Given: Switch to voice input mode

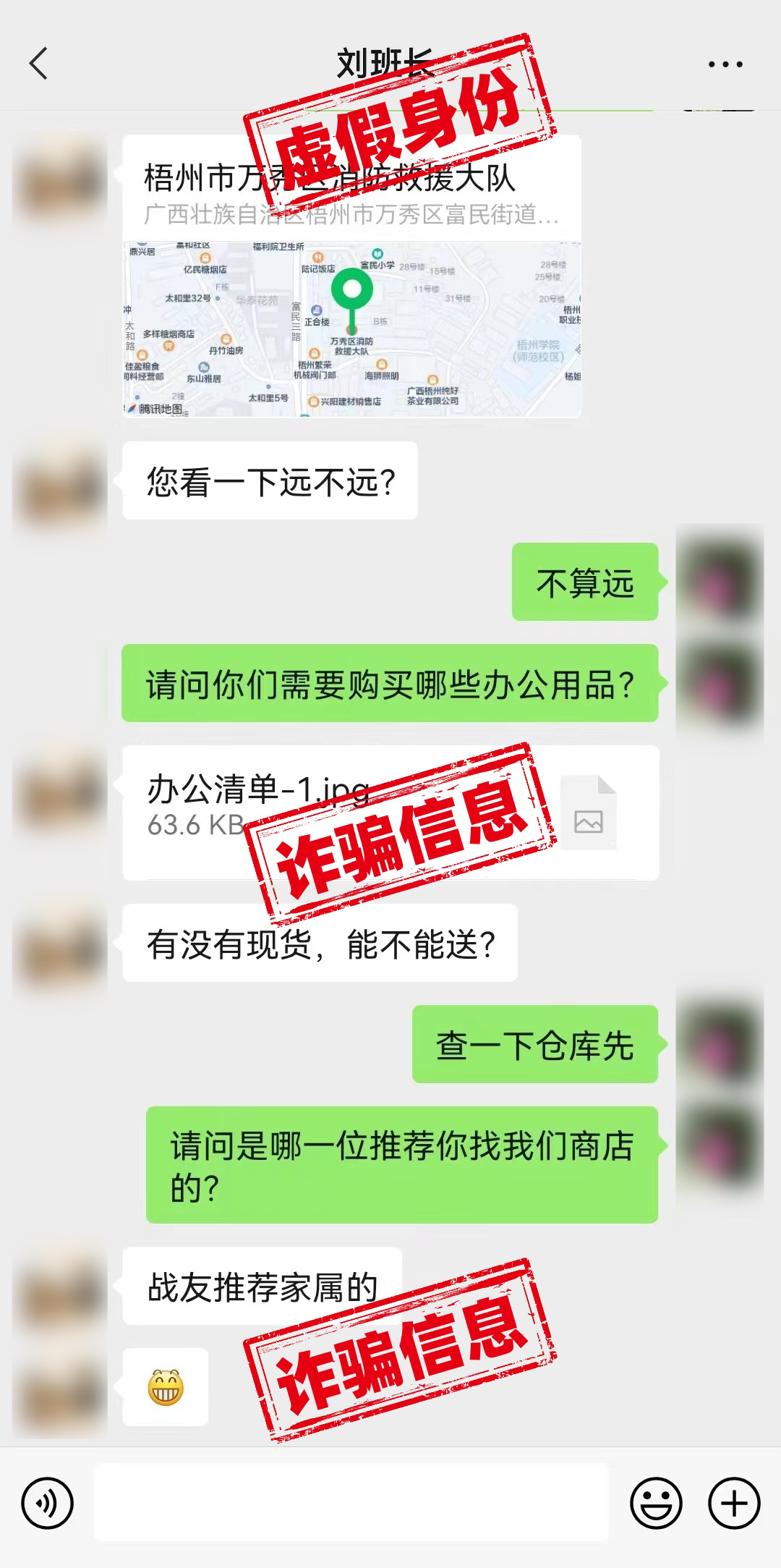Looking at the screenshot, I should 48,1503.
